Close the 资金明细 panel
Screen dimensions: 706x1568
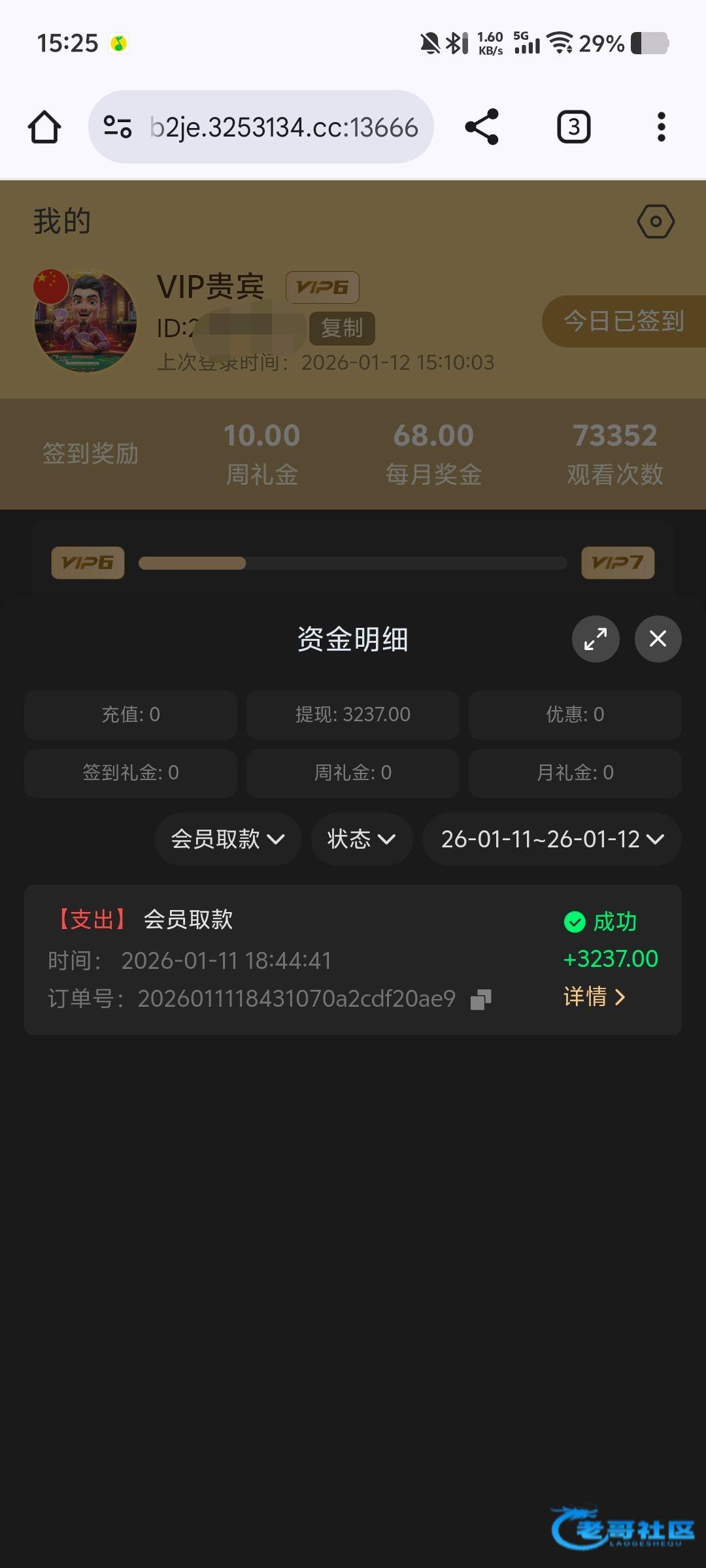tap(658, 639)
